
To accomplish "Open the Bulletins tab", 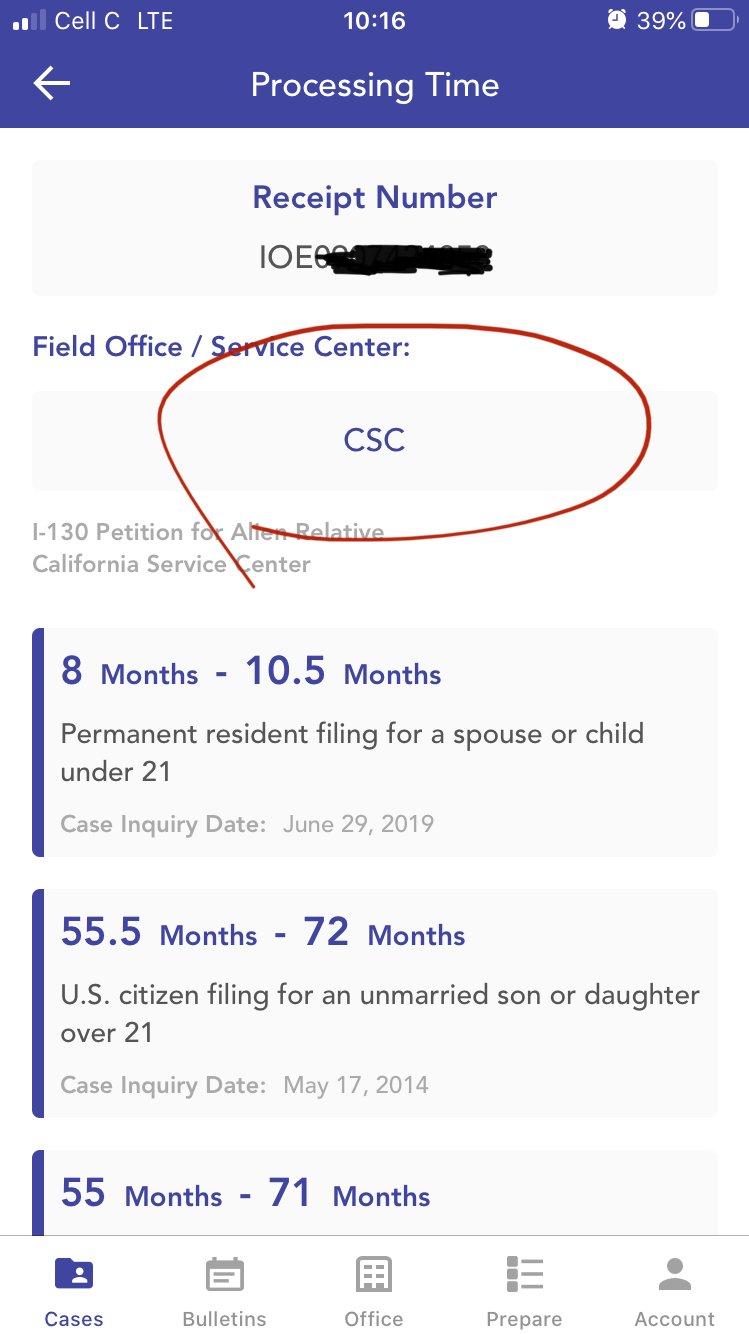I will 224,1292.
